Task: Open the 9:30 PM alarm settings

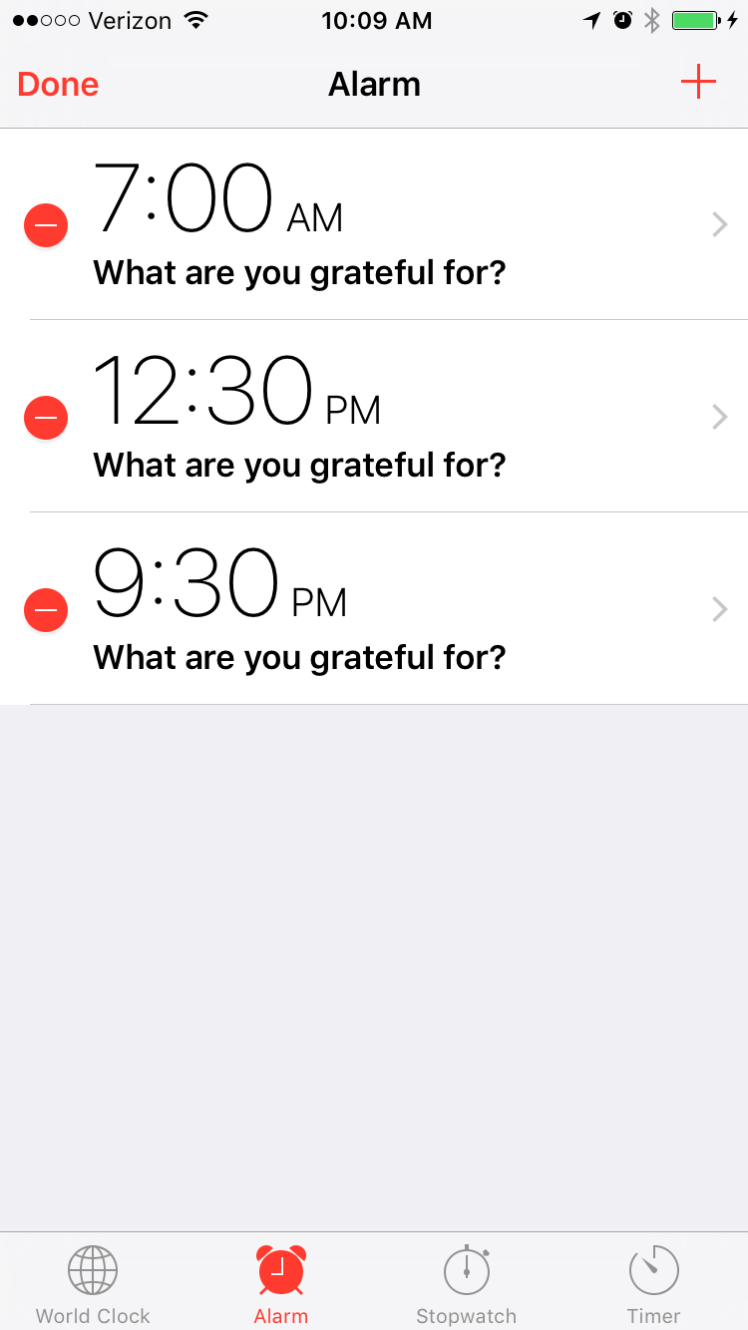Action: point(400,609)
